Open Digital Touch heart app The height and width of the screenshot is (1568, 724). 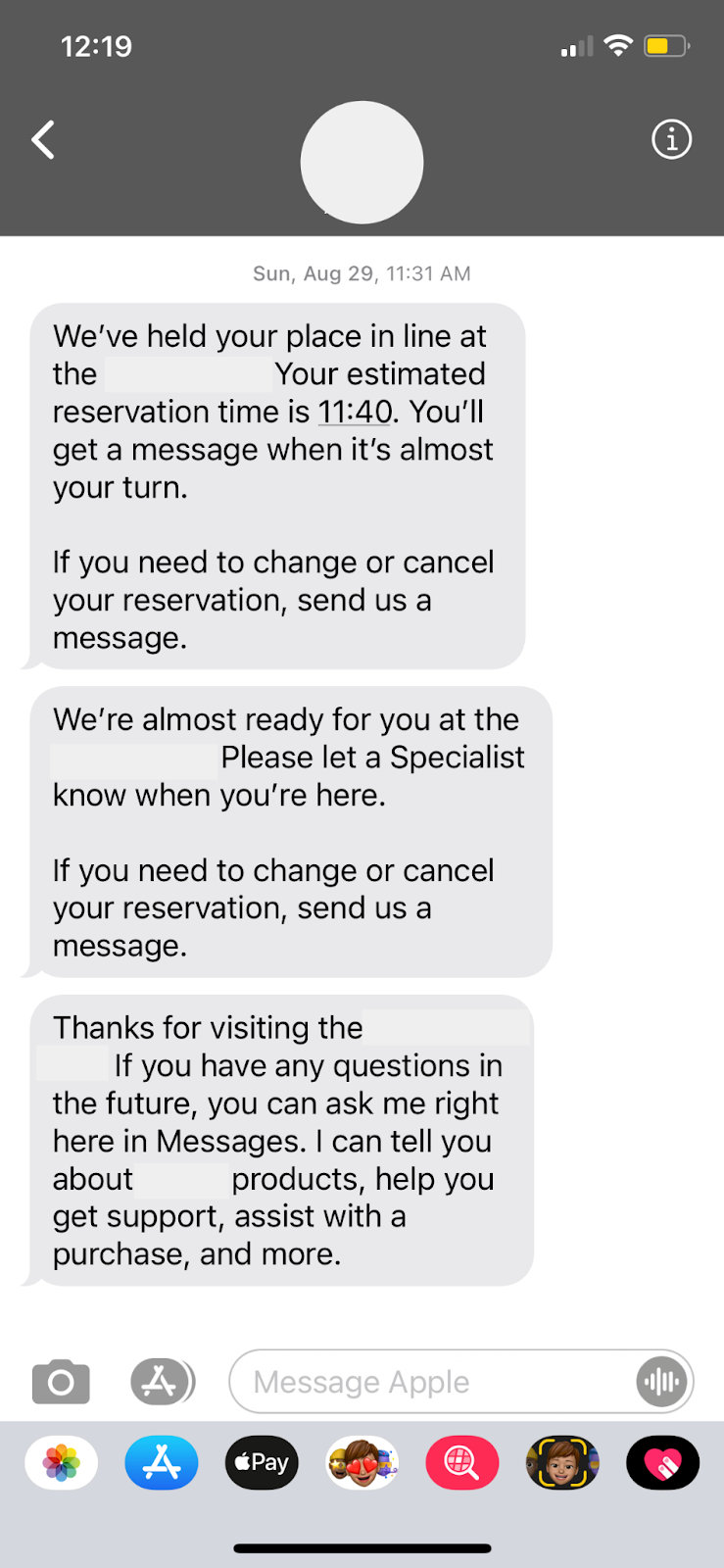(x=662, y=1463)
